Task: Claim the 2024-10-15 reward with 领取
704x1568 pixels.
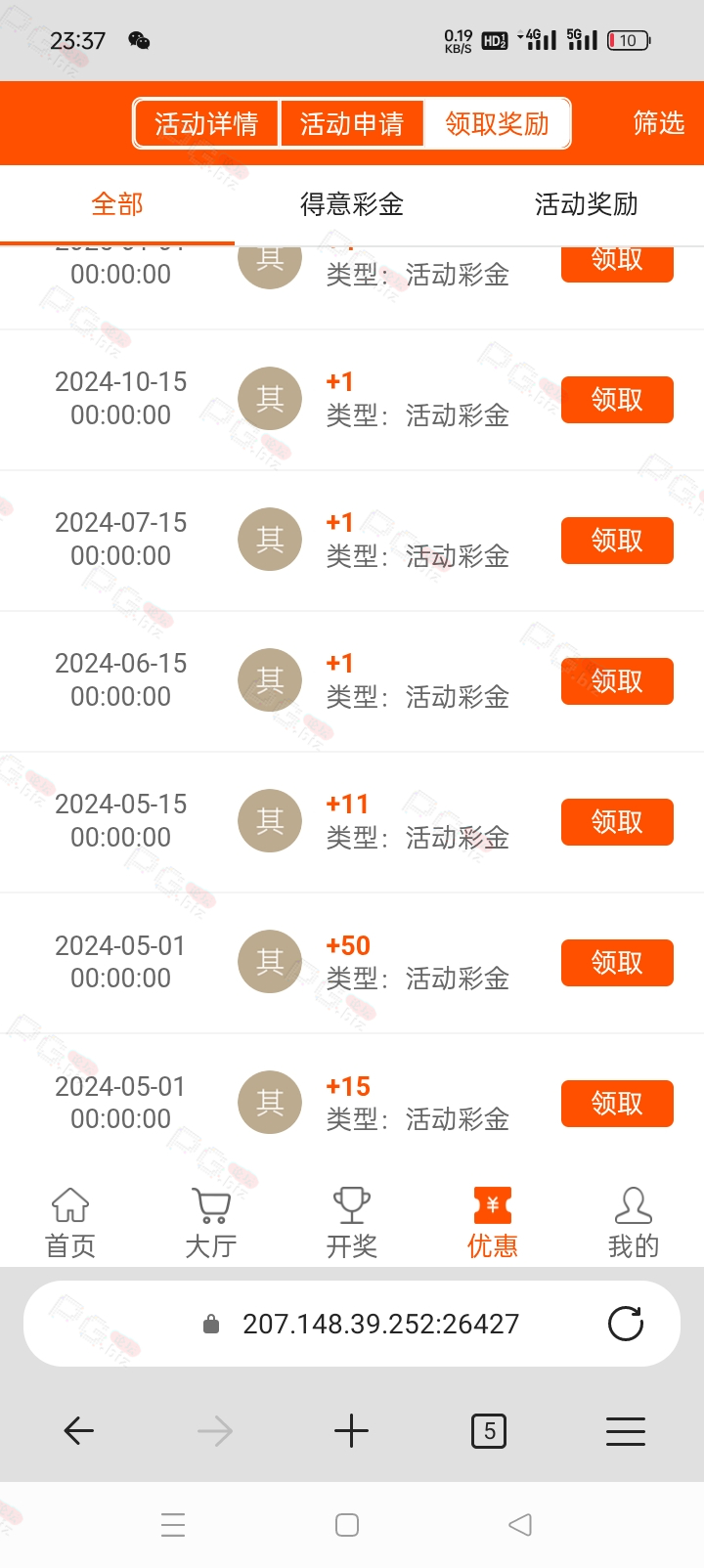Action: pos(617,400)
